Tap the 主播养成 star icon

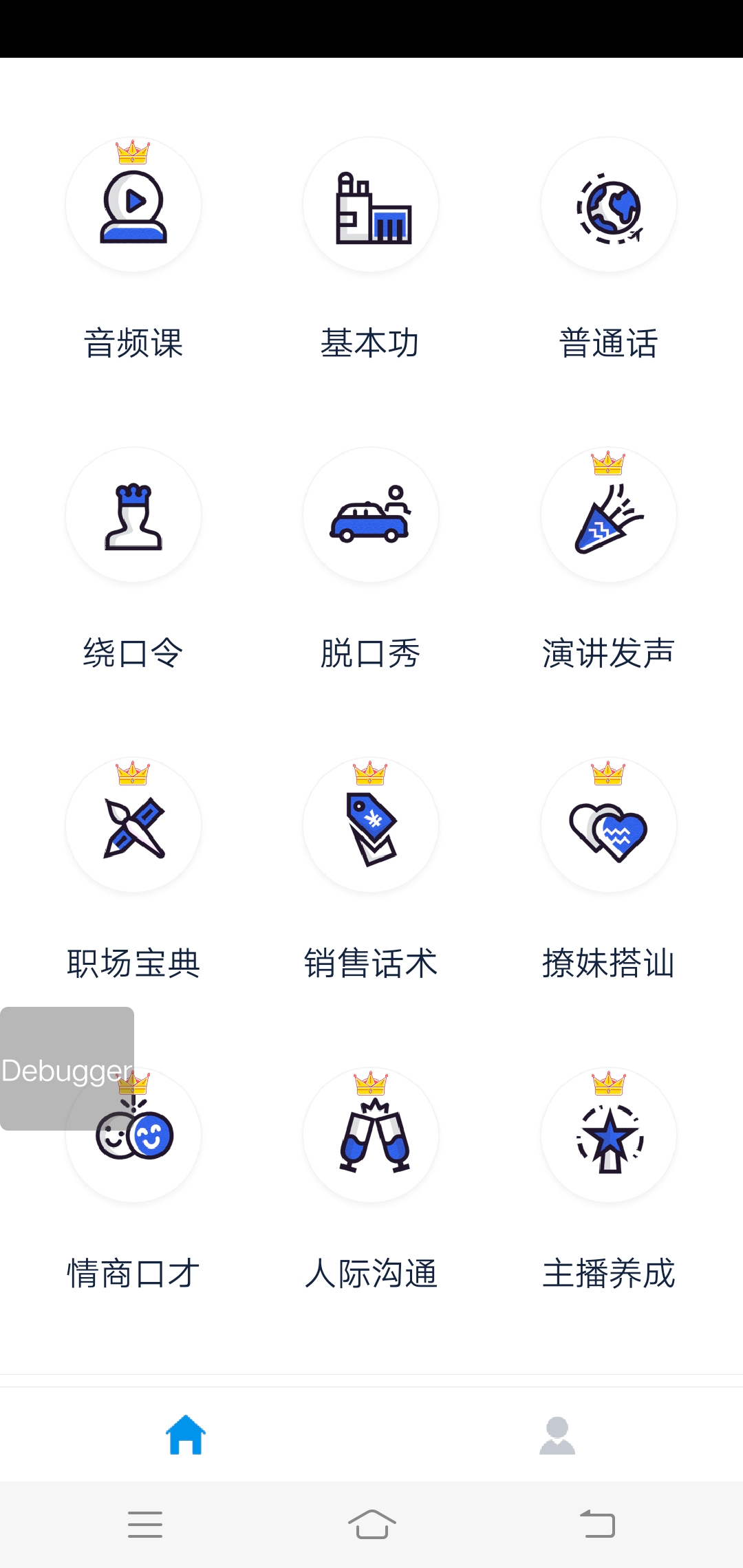[610, 1136]
